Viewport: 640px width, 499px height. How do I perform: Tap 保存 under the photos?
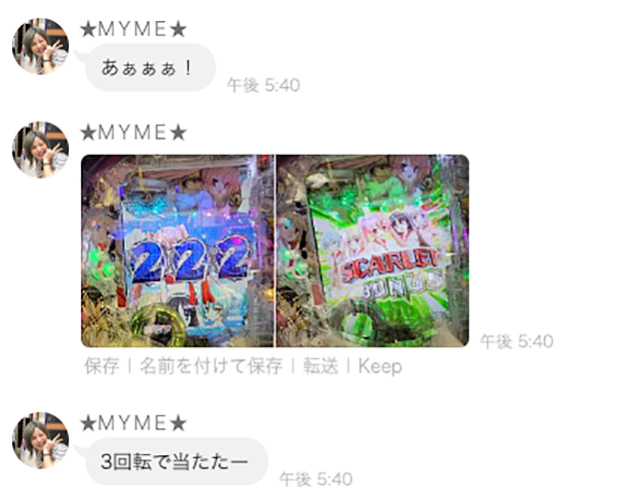[x=103, y=366]
